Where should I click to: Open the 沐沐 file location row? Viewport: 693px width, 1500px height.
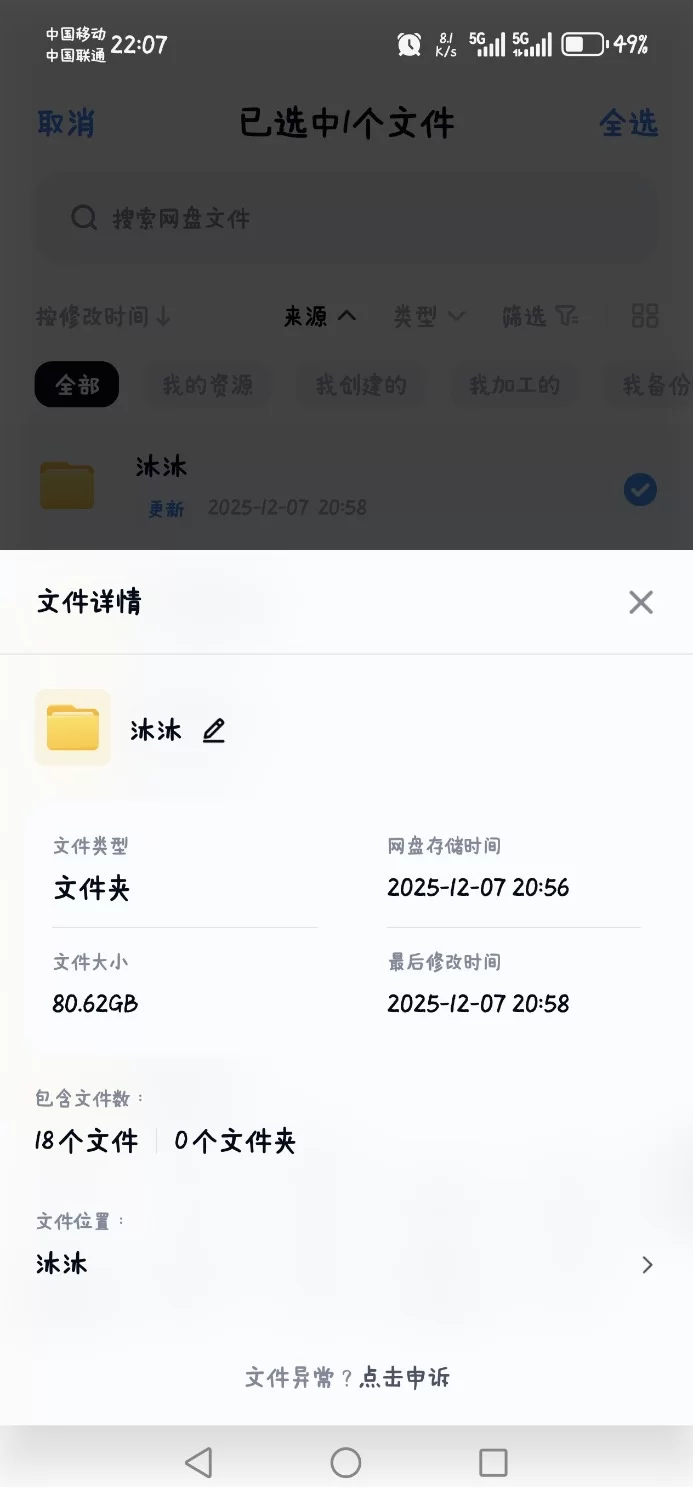click(345, 1265)
